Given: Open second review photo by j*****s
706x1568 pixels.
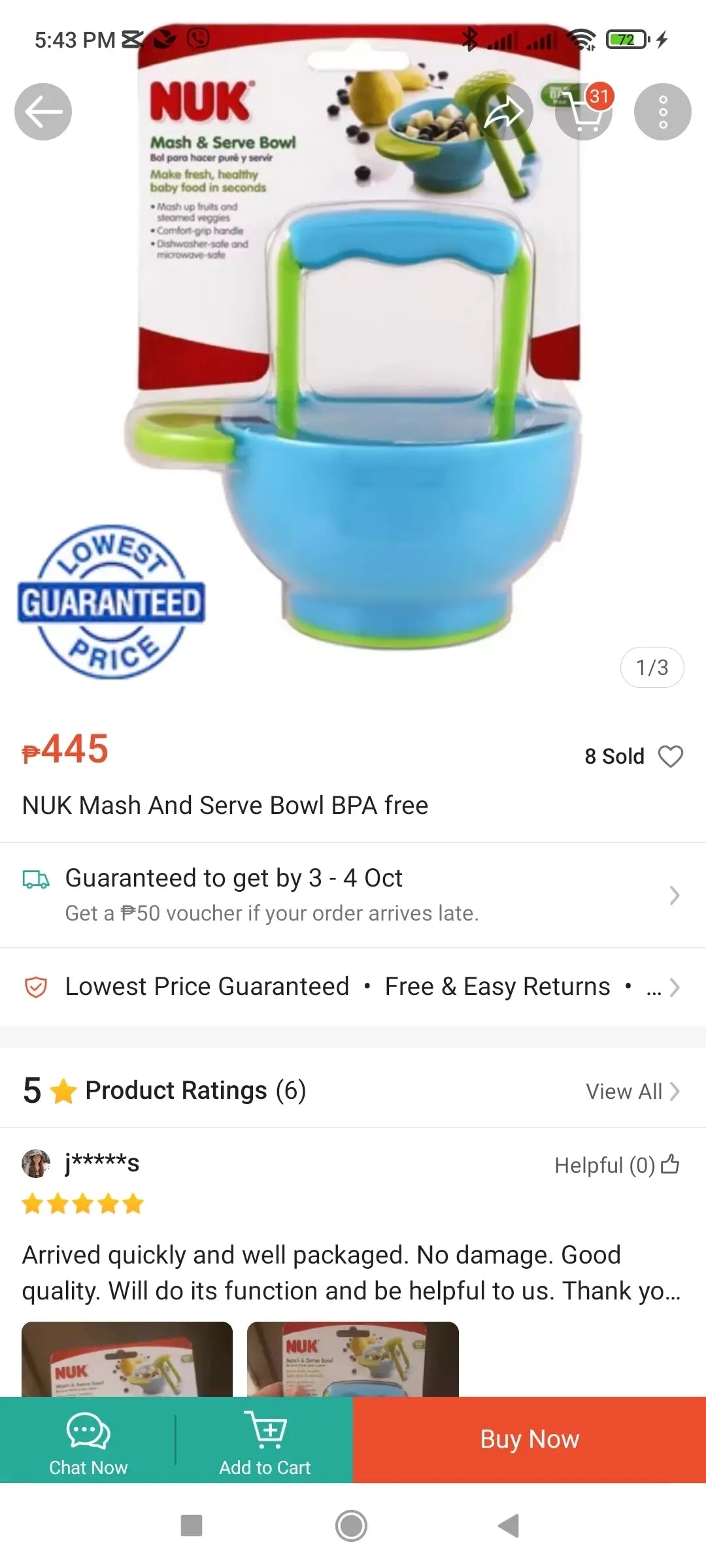Looking at the screenshot, I should pos(353,1359).
